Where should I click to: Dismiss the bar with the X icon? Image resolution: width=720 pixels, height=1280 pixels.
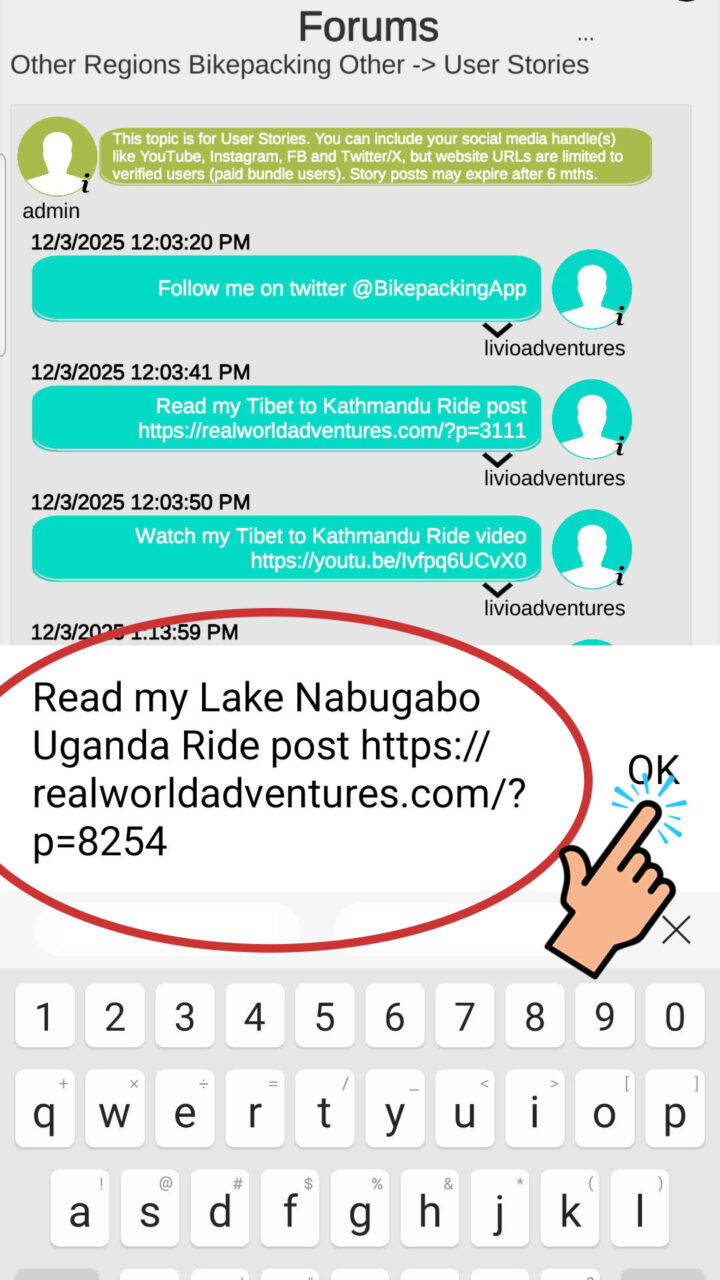[676, 930]
